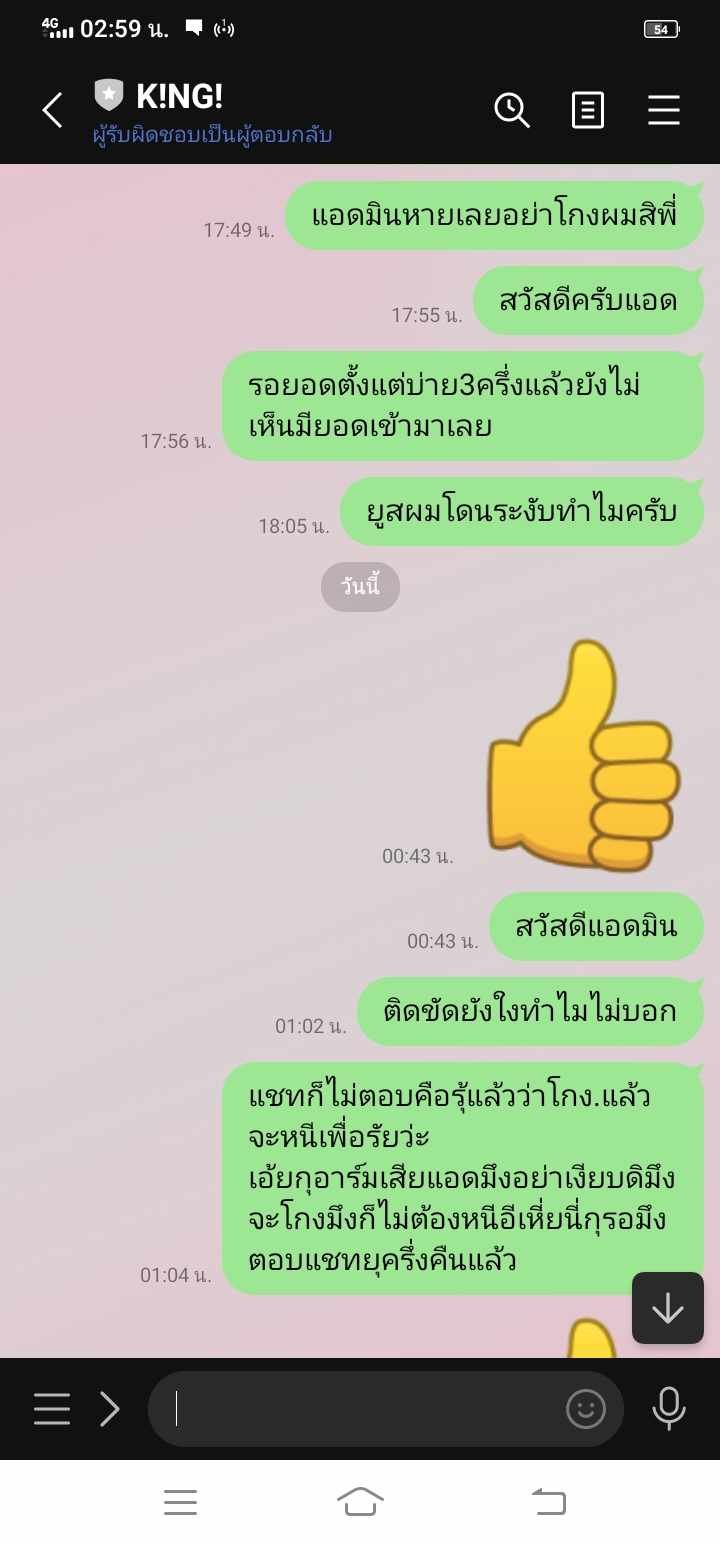This screenshot has height=1544, width=720.
Task: Jump to the latest message
Action: 667,1308
